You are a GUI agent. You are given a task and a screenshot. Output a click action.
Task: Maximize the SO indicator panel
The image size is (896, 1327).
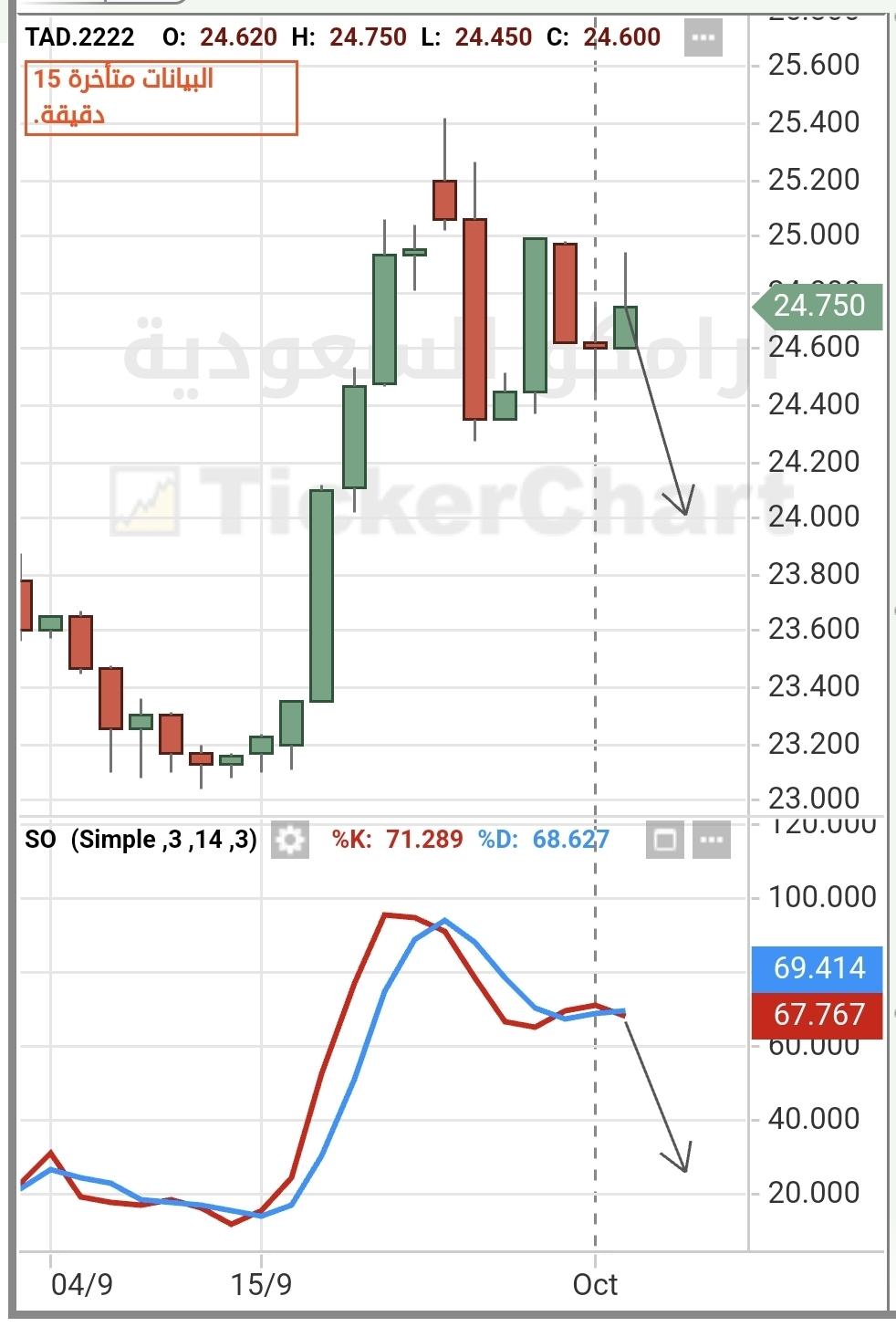coord(664,840)
